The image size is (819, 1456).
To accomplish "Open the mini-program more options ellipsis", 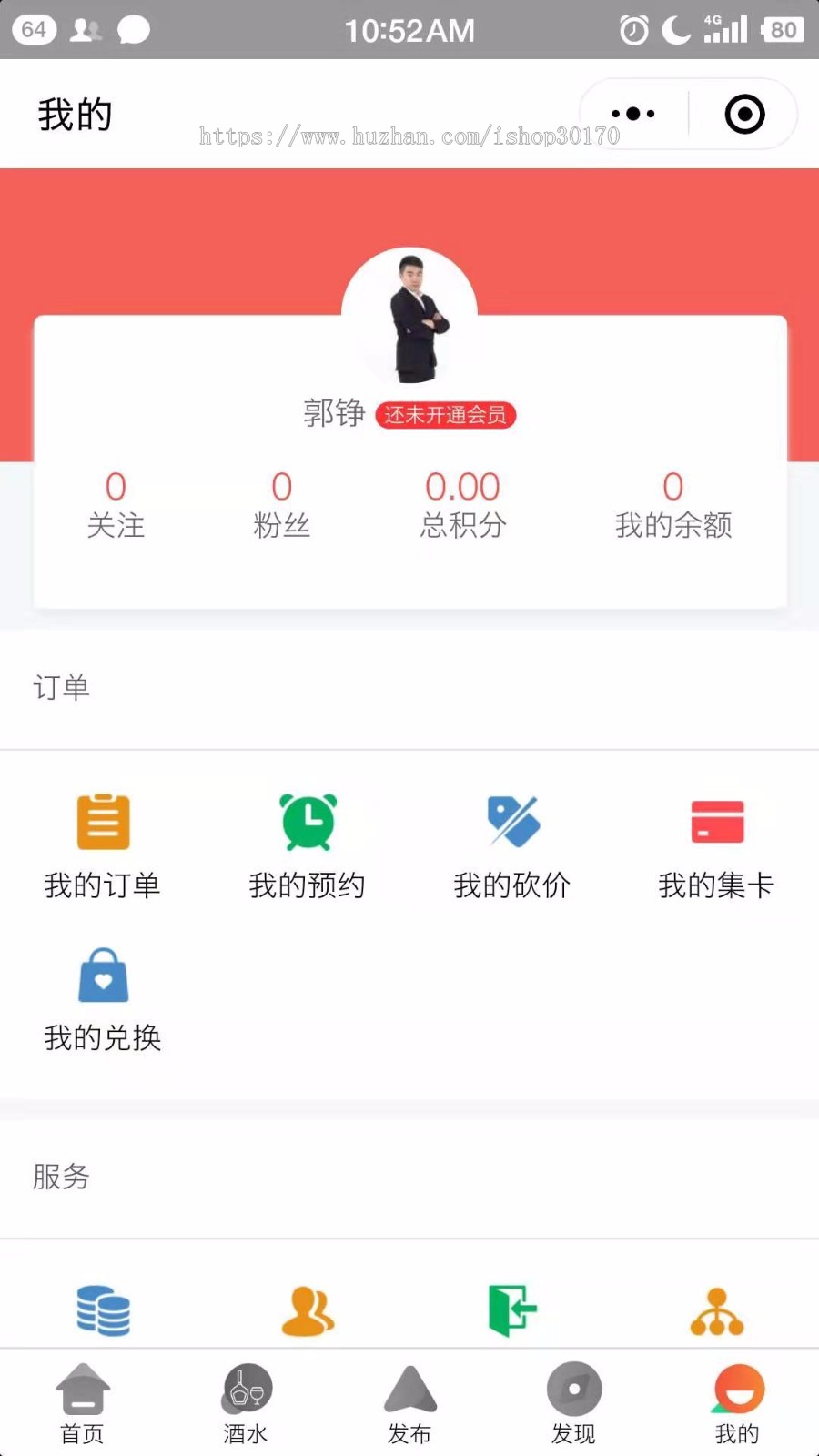I will (x=633, y=114).
